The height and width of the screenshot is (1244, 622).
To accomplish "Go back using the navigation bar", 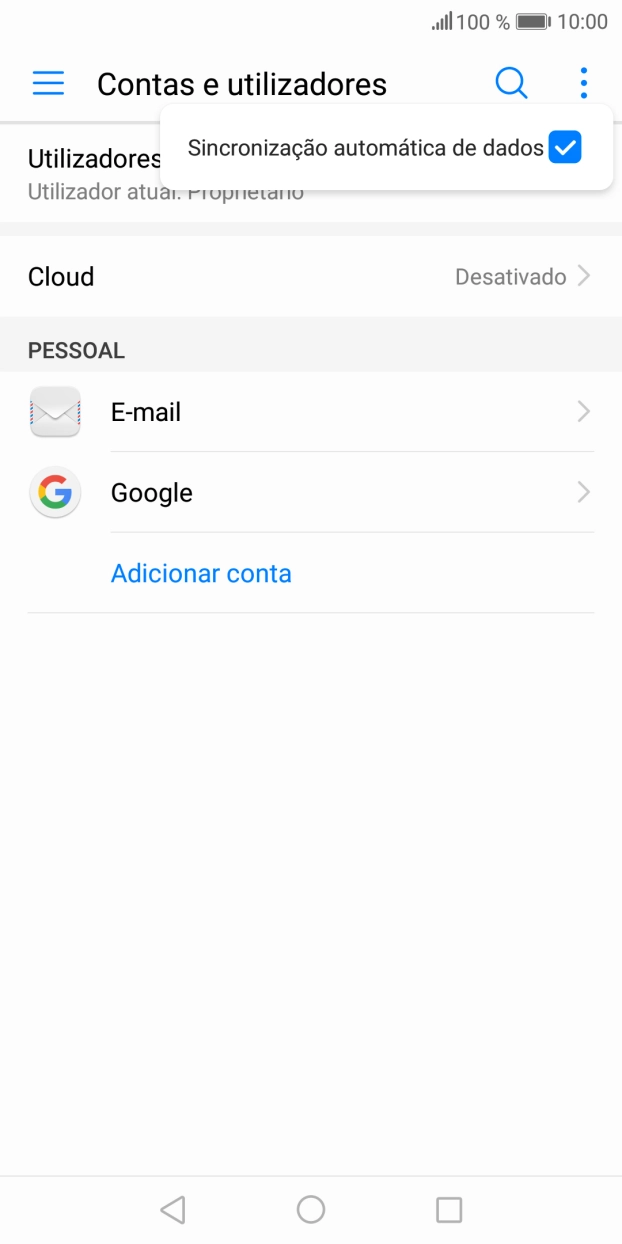I will [172, 1210].
